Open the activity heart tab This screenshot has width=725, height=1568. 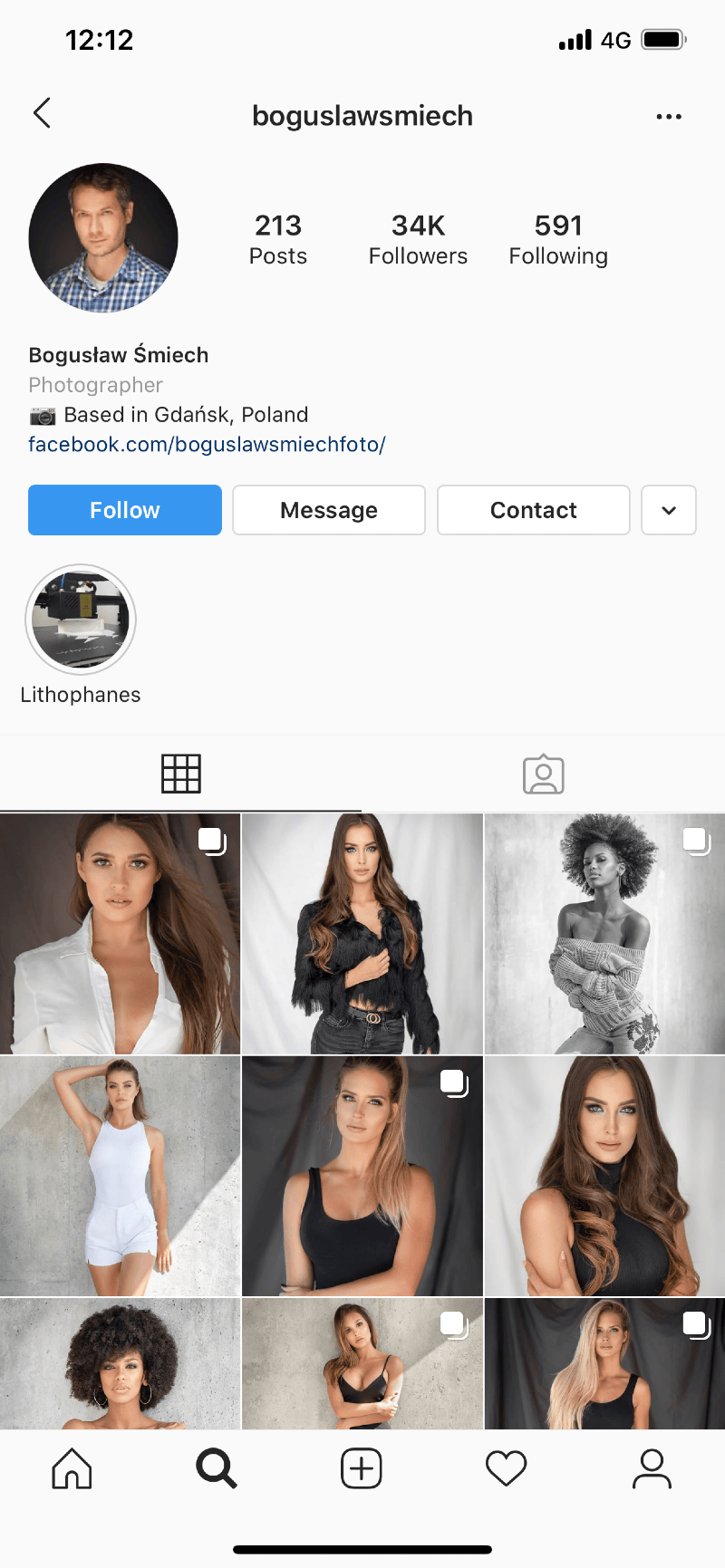pos(506,1468)
